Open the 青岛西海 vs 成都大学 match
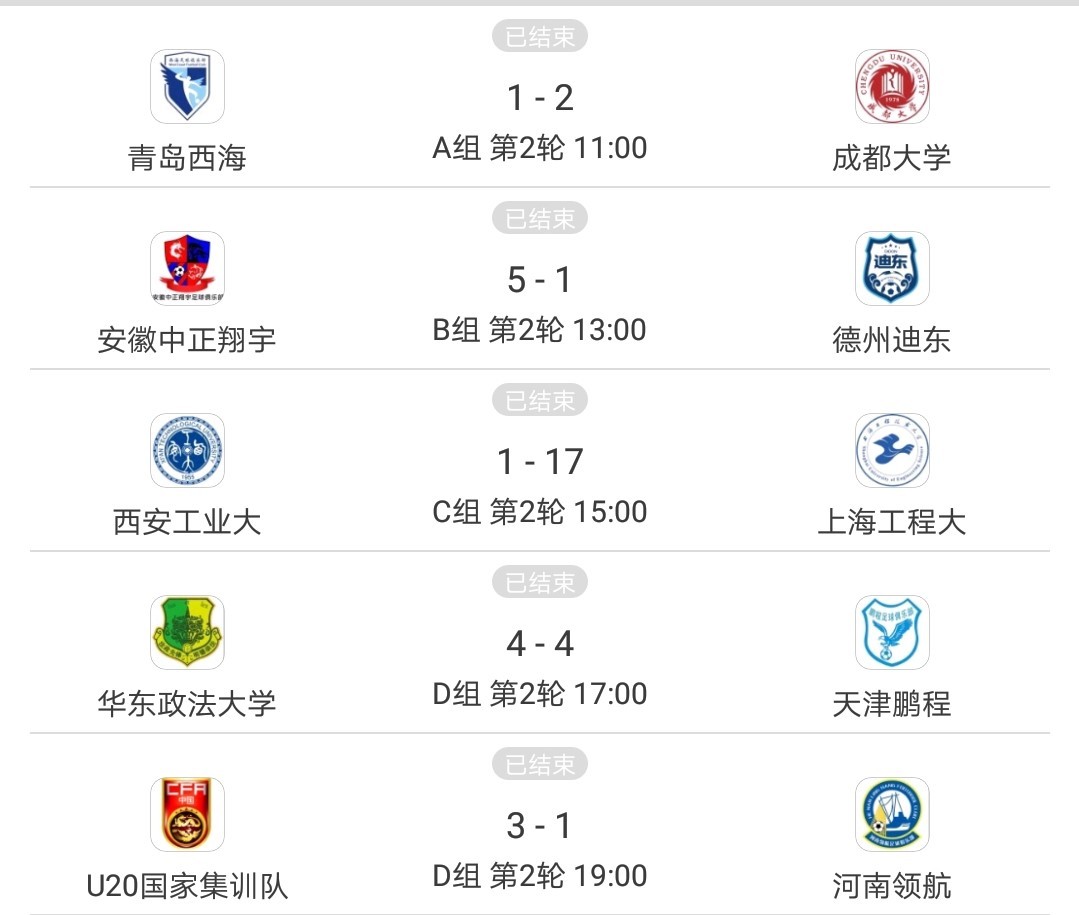1079x915 pixels. coord(539,98)
